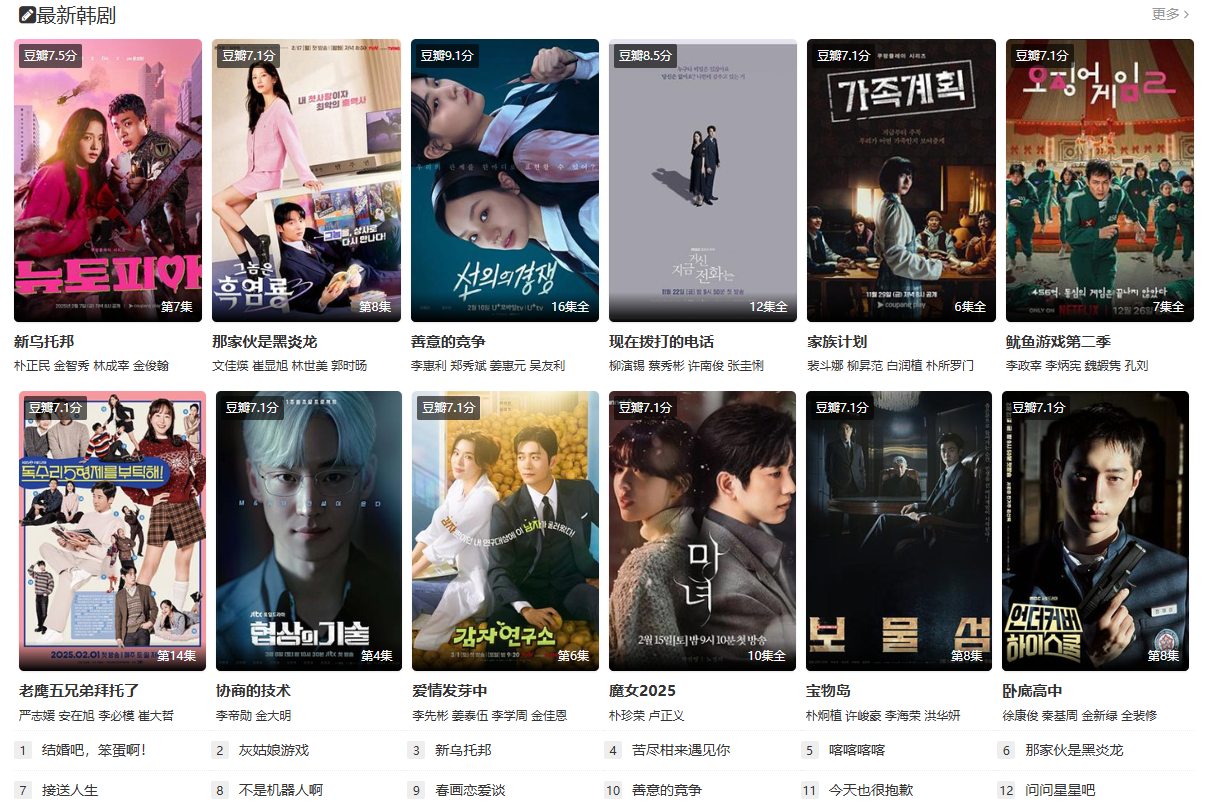
Task: Open the 新乌托邦 poster card
Action: 108,181
